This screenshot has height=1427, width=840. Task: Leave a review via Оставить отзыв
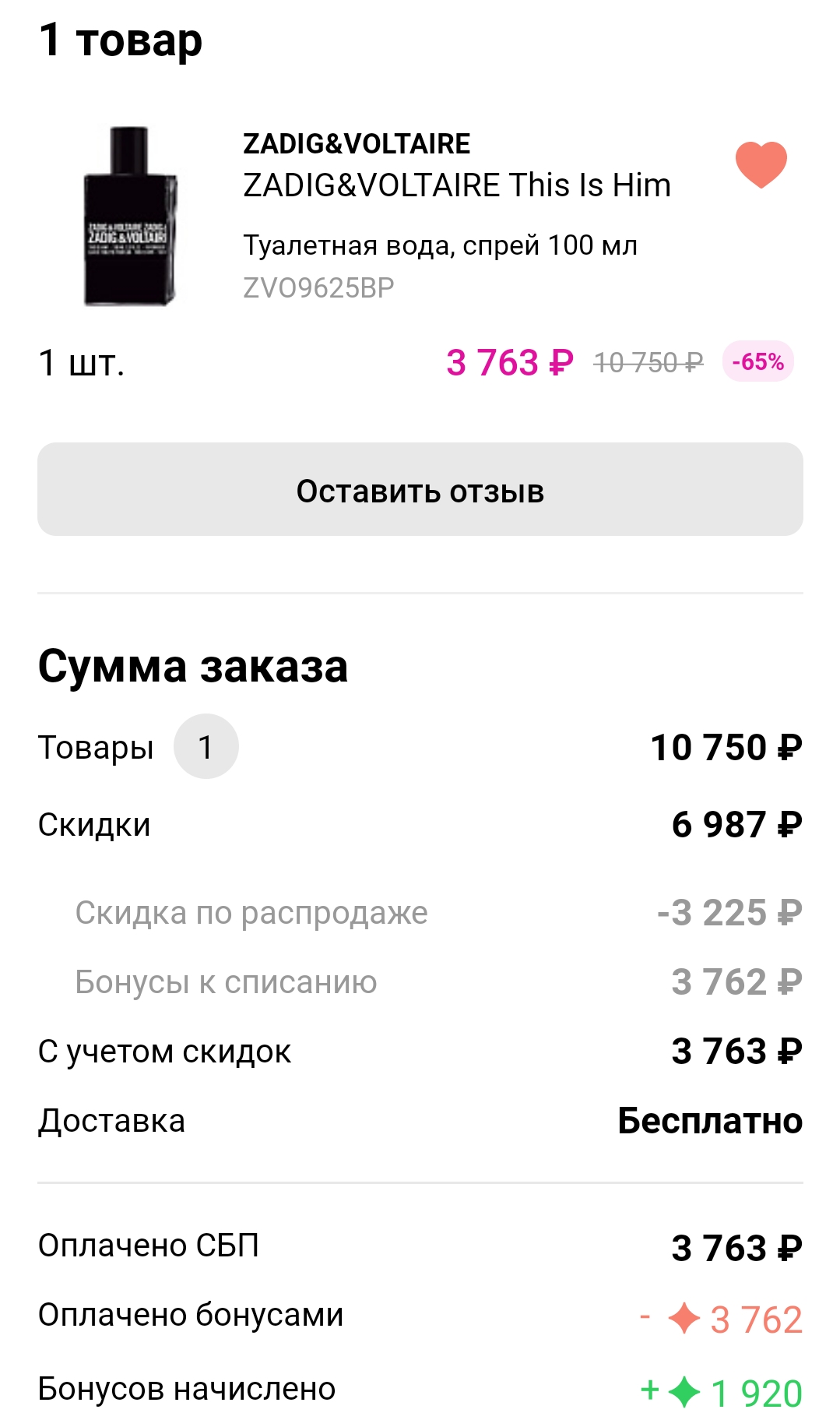point(420,490)
